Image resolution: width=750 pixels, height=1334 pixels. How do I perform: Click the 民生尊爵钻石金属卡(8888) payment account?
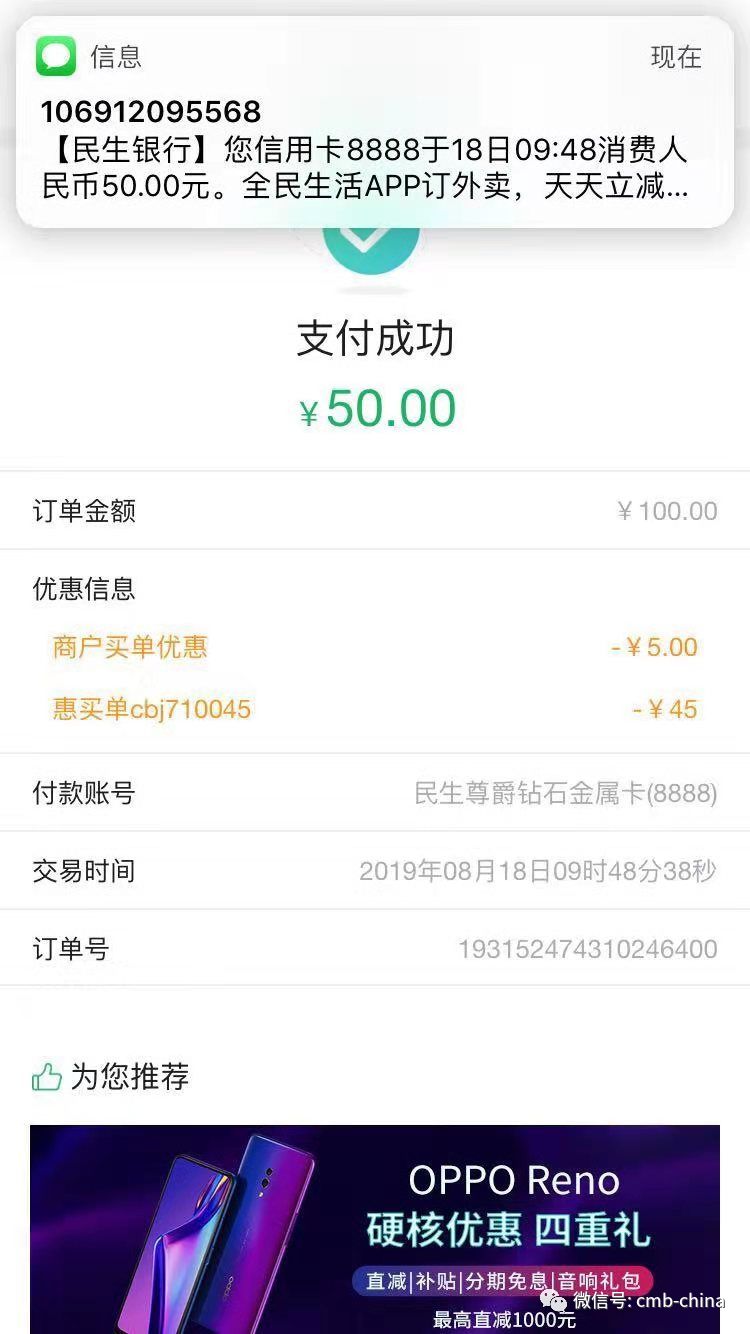click(566, 793)
